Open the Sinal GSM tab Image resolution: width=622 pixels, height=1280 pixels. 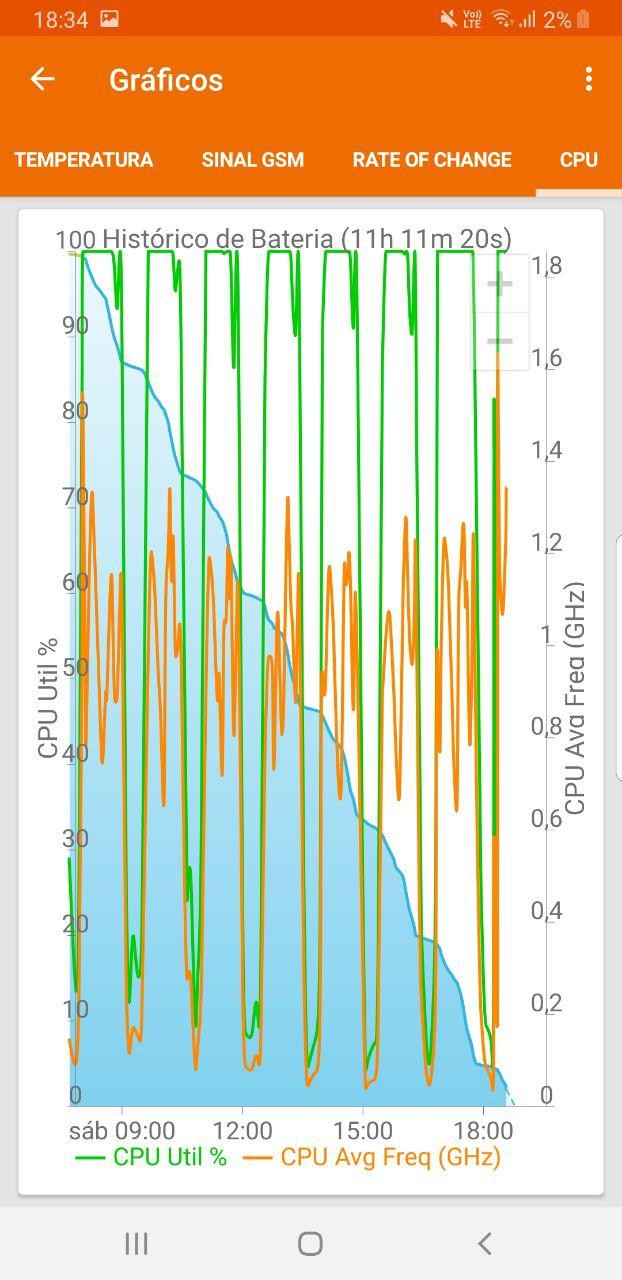pyautogui.click(x=252, y=160)
